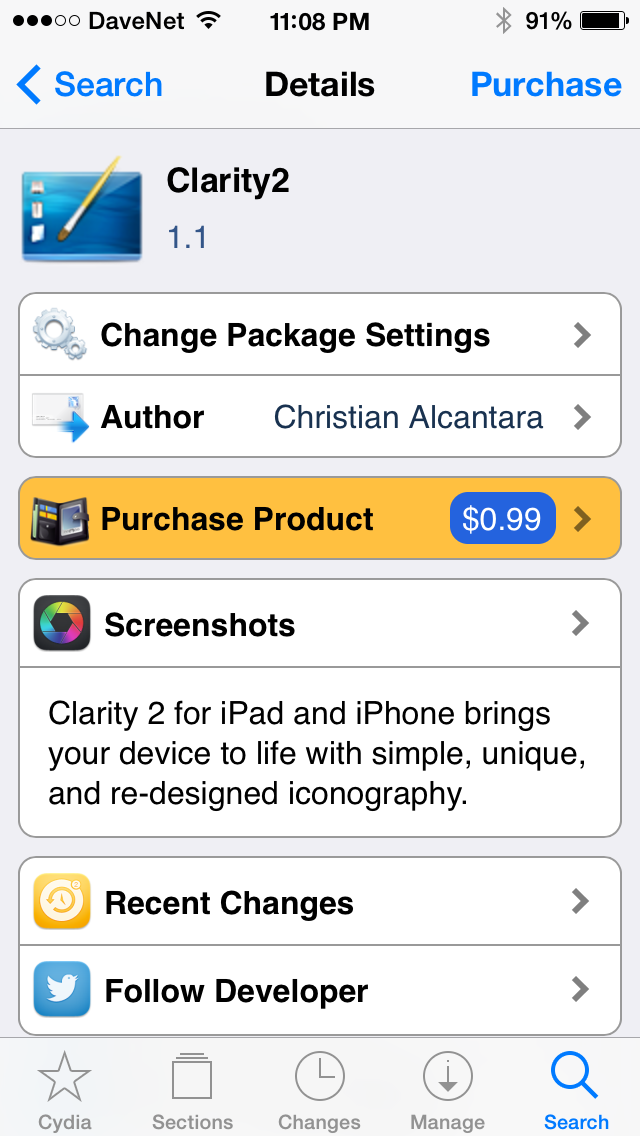Switch to the Sections tab
This screenshot has width=640, height=1136.
tap(192, 1090)
